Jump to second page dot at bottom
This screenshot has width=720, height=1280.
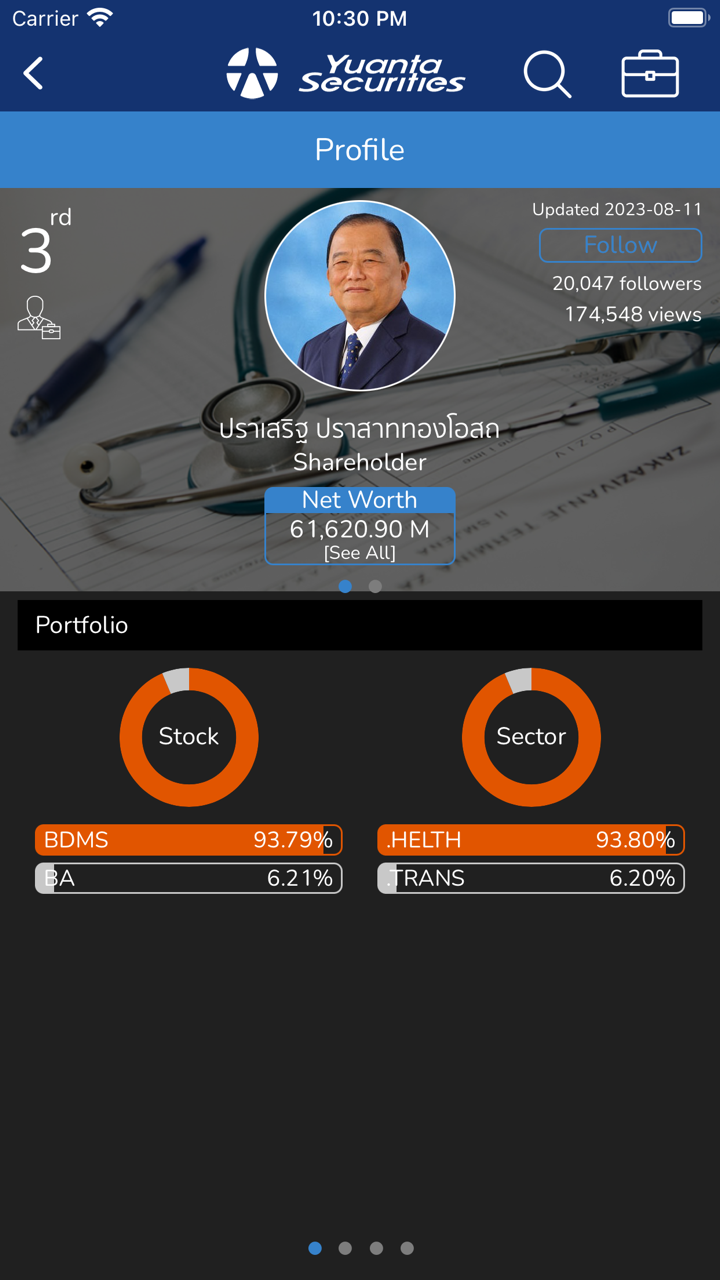tap(345, 1248)
